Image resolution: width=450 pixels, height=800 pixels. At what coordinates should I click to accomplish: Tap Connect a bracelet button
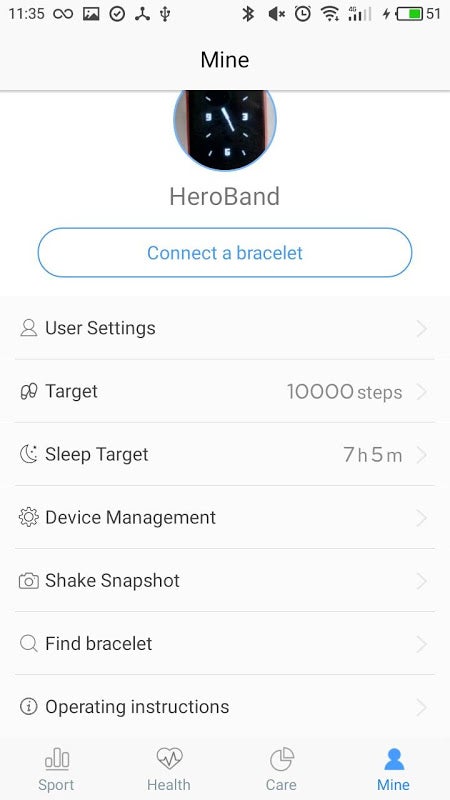224,253
